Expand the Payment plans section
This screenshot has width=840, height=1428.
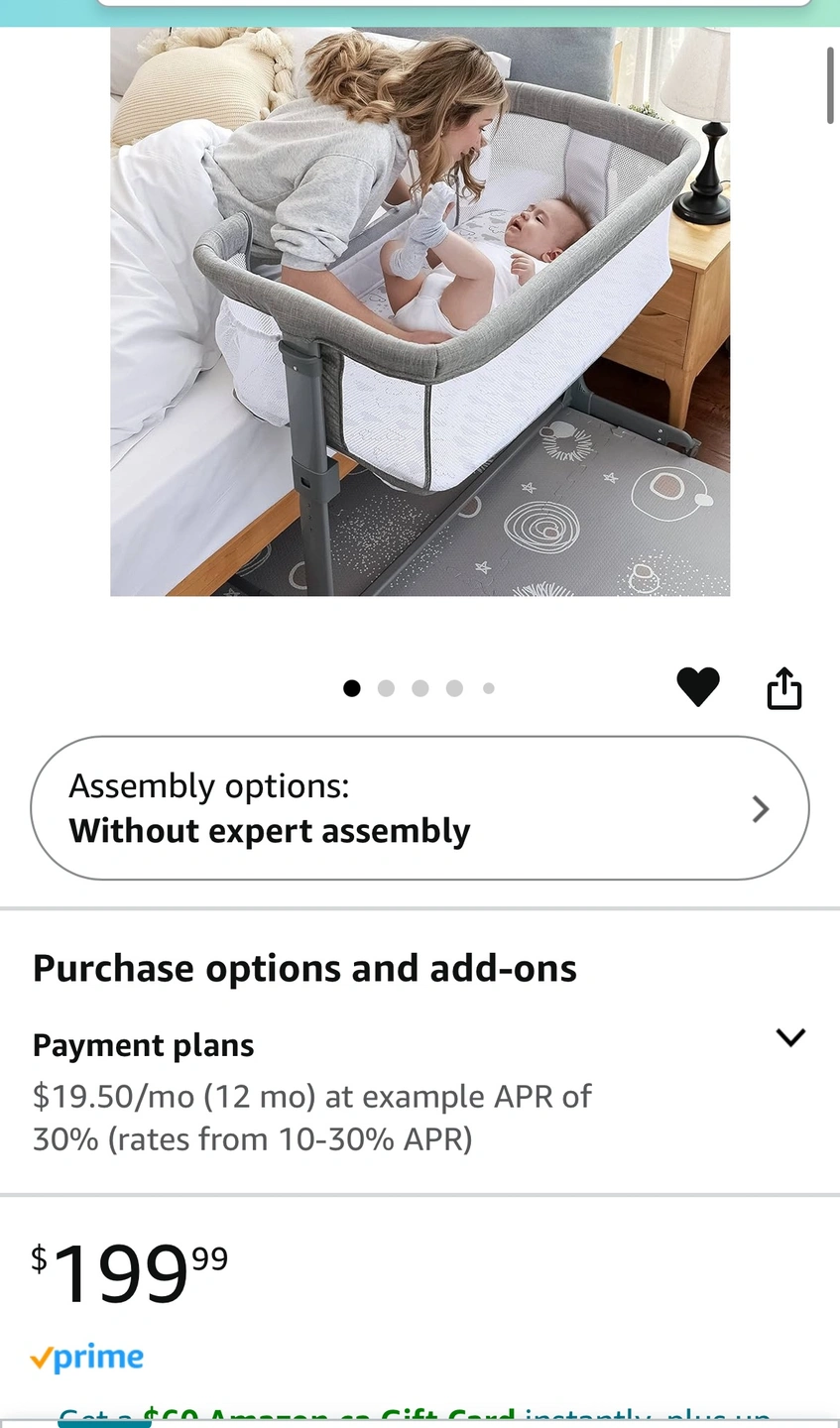(790, 1037)
